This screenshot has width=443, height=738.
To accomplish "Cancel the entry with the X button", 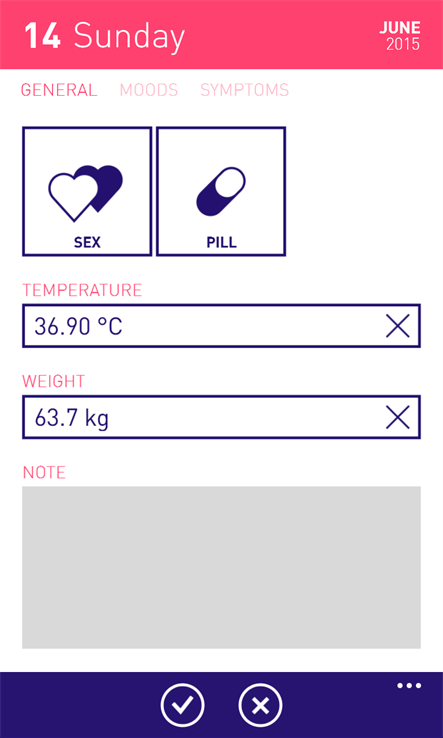I will tap(260, 706).
